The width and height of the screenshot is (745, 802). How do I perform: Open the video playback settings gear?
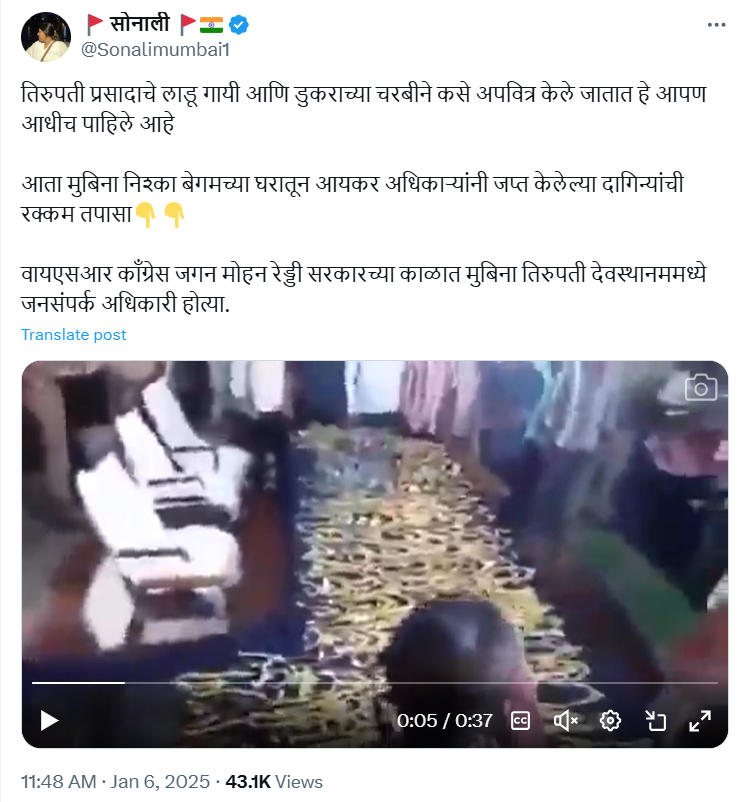pos(608,718)
